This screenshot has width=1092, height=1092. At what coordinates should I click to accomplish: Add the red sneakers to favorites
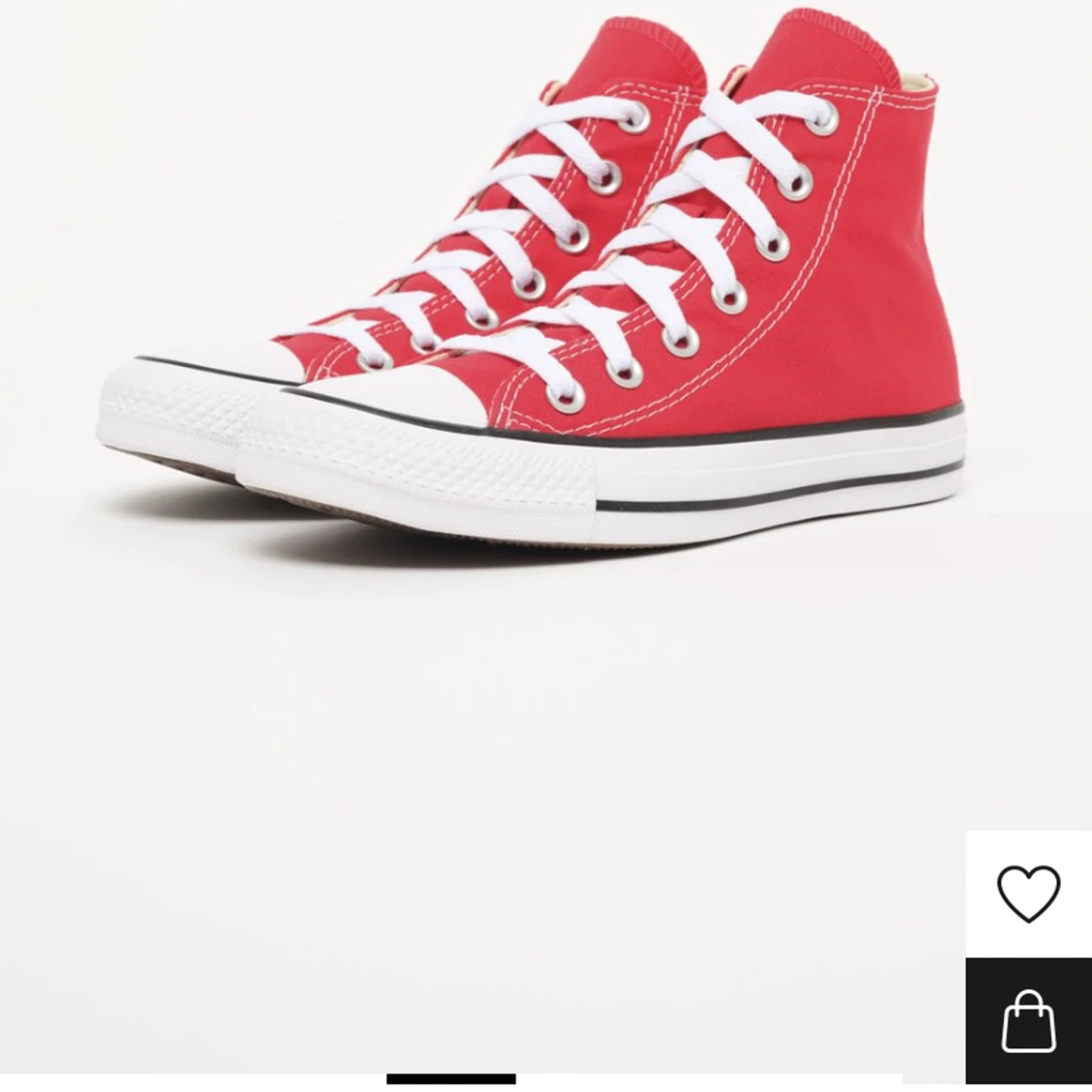(1029, 894)
